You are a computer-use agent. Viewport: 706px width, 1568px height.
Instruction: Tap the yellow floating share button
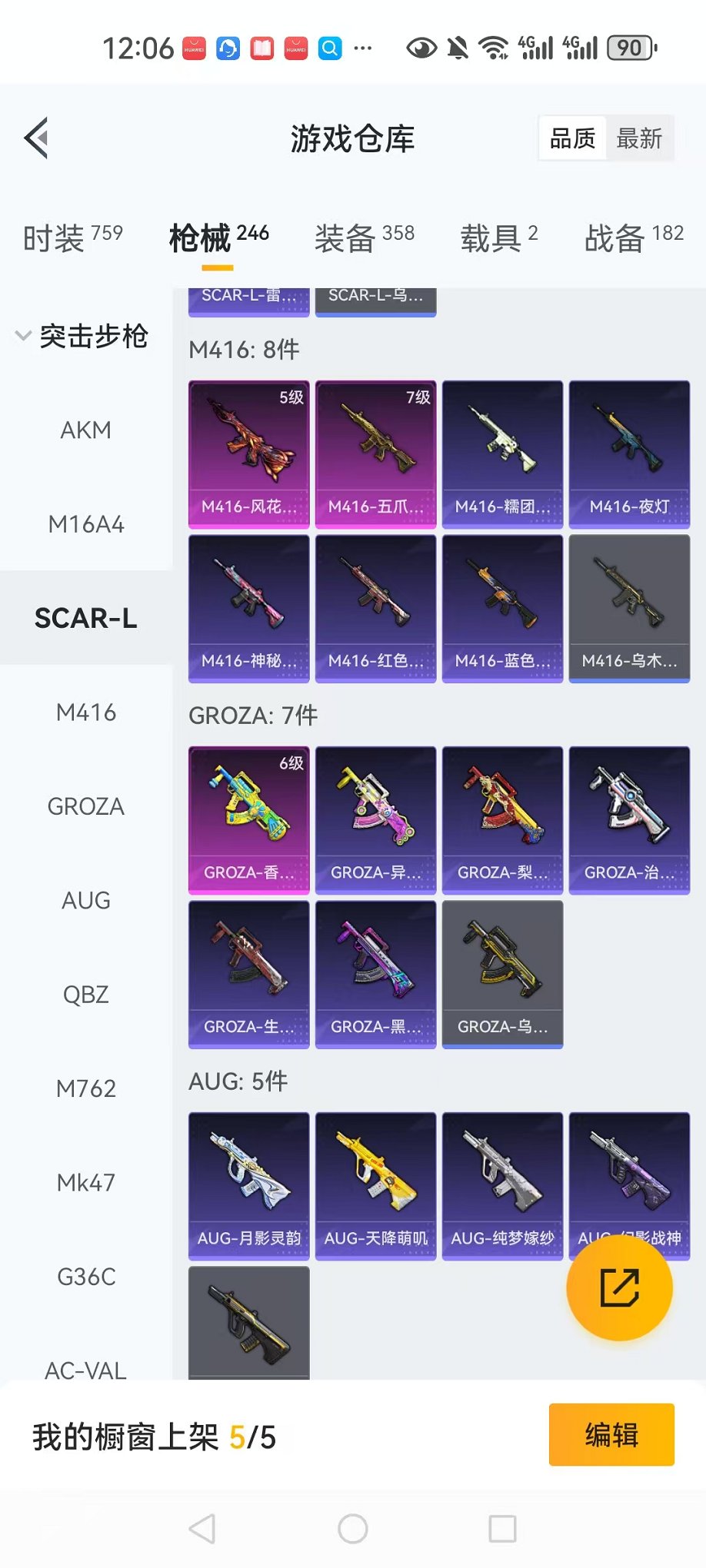pyautogui.click(x=619, y=1287)
